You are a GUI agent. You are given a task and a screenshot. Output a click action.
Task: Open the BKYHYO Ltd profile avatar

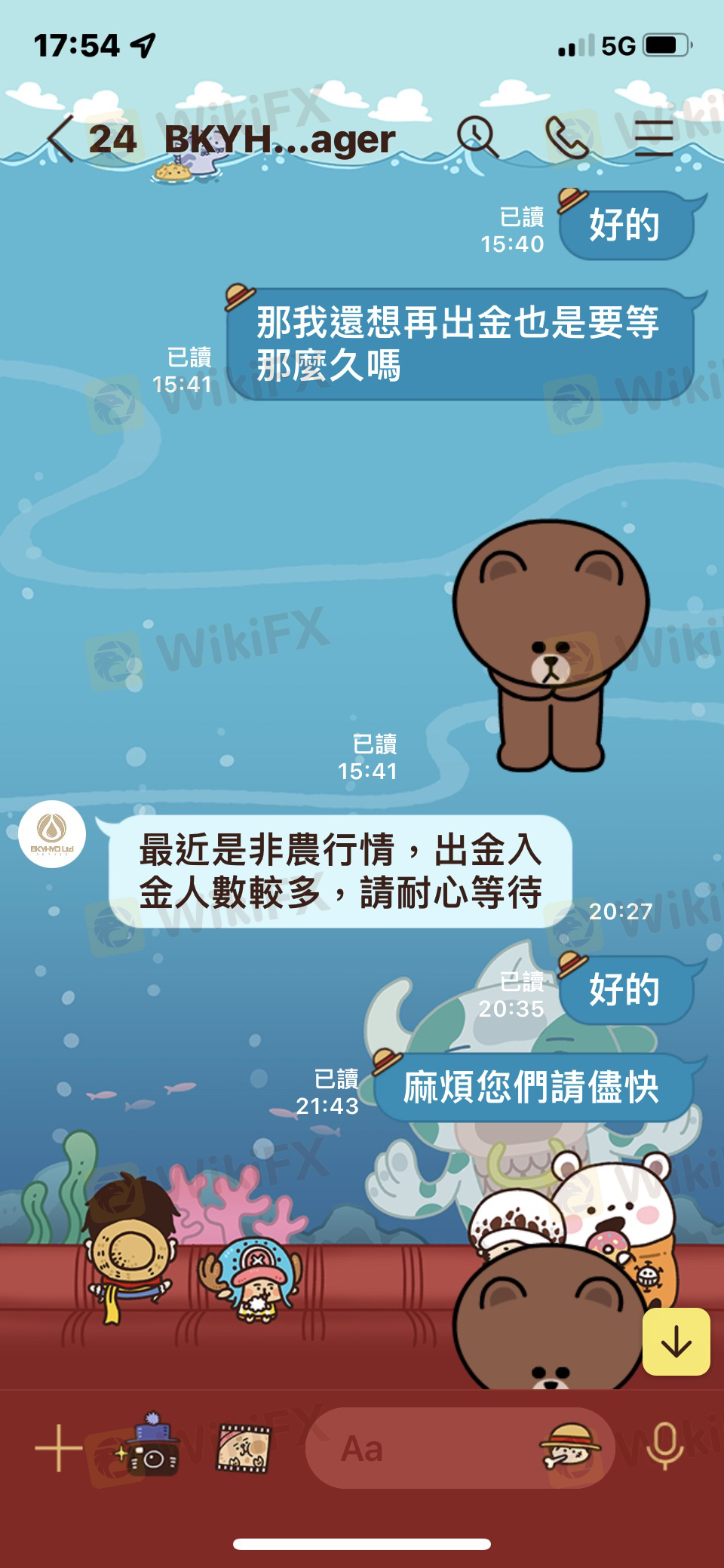(52, 834)
